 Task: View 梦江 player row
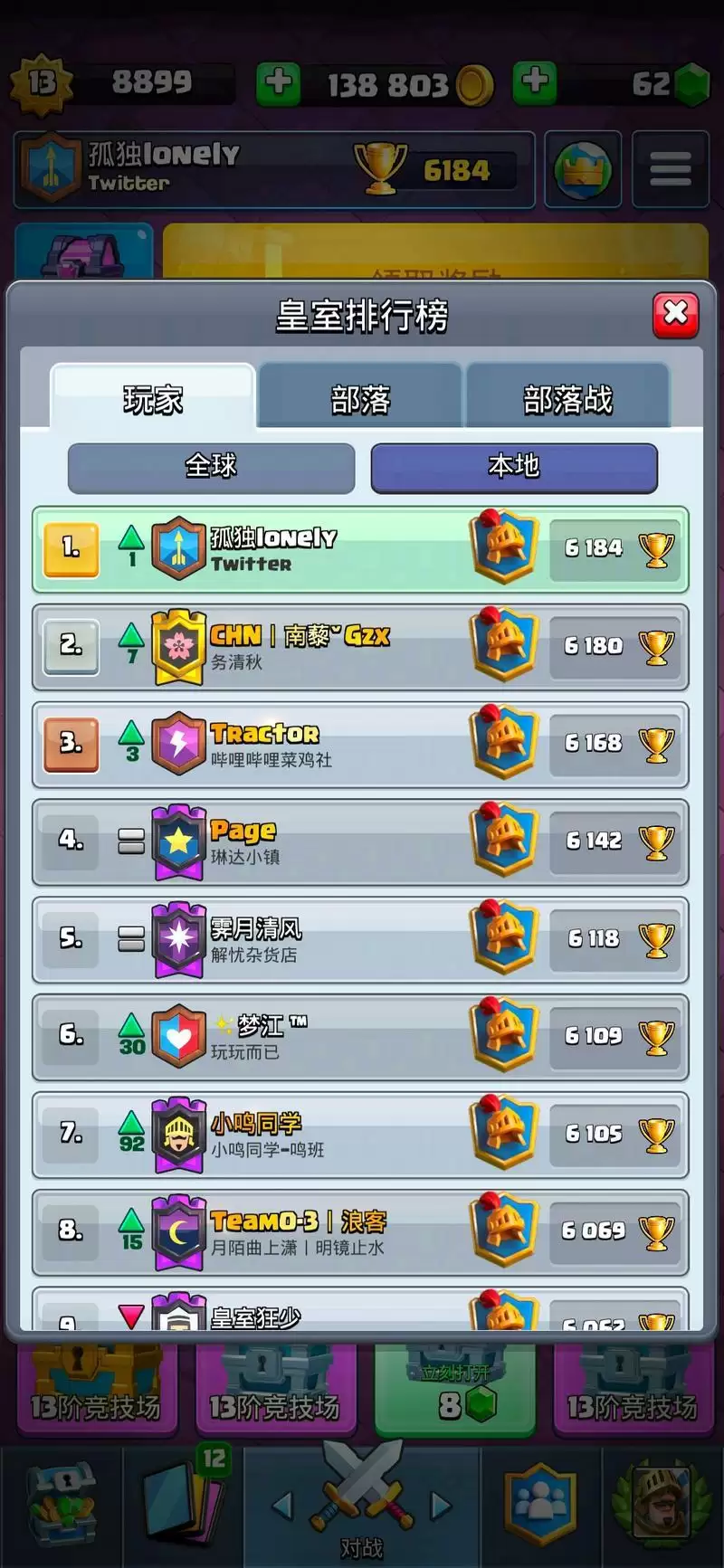tap(360, 1038)
